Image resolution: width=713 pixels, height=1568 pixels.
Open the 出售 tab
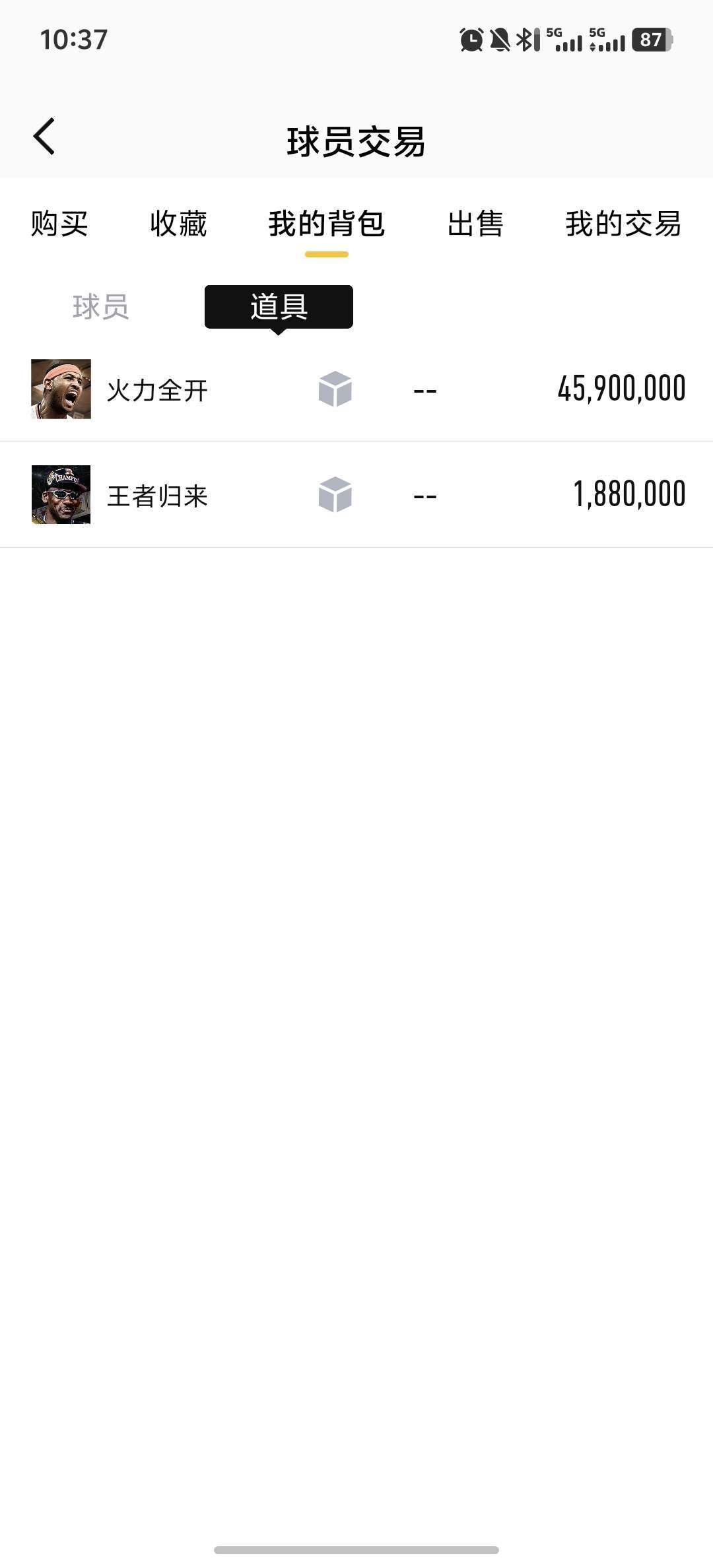click(x=475, y=224)
